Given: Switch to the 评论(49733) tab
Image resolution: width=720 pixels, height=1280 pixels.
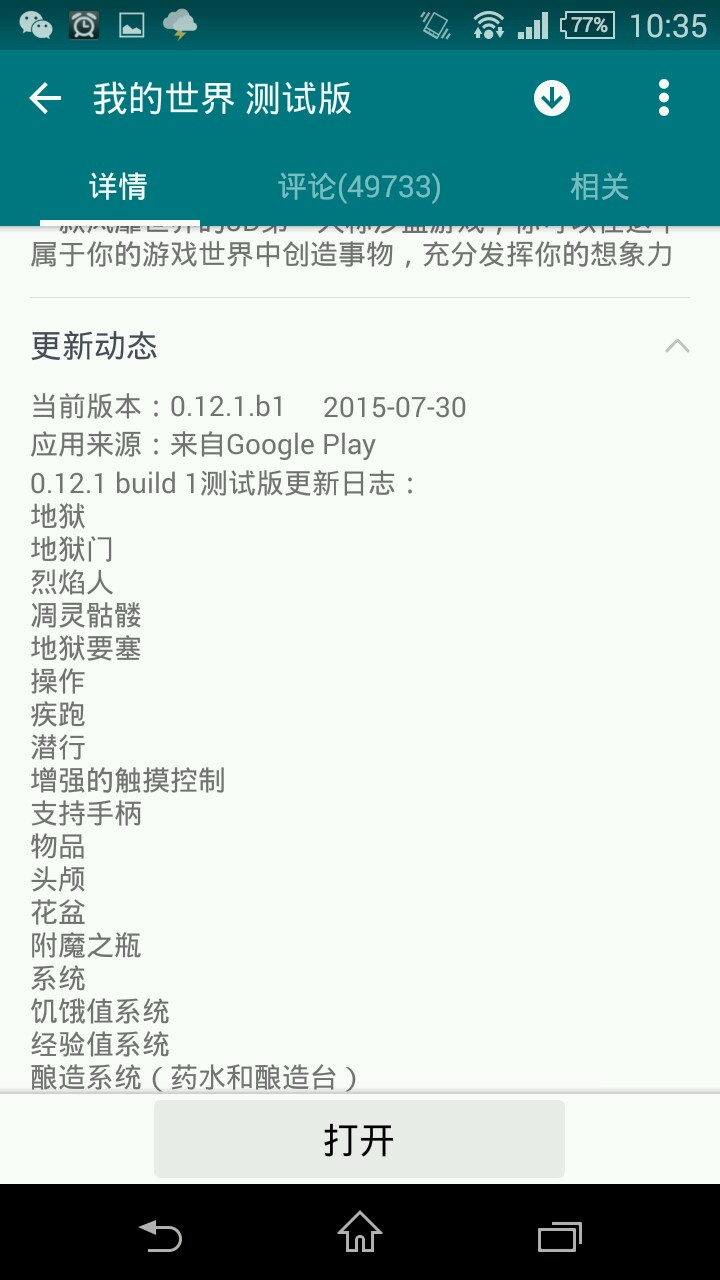Looking at the screenshot, I should (359, 186).
